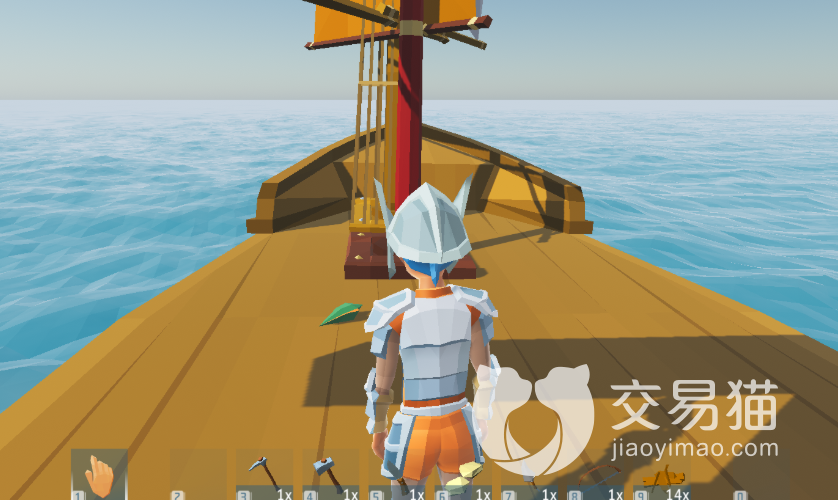Select empty hotbar slot 2

(197, 474)
